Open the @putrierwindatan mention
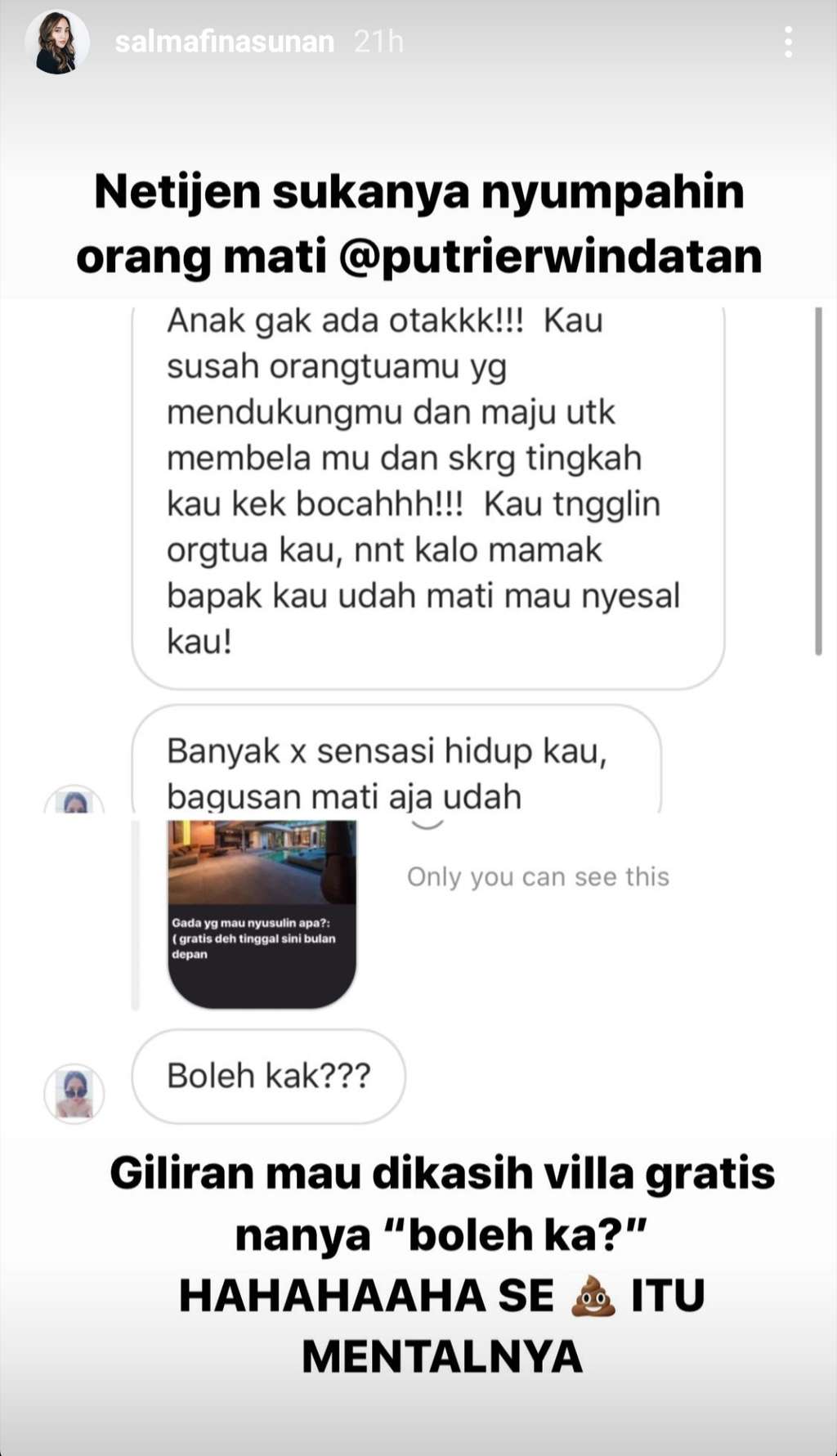Screen dimensions: 837x1456 click(550, 257)
